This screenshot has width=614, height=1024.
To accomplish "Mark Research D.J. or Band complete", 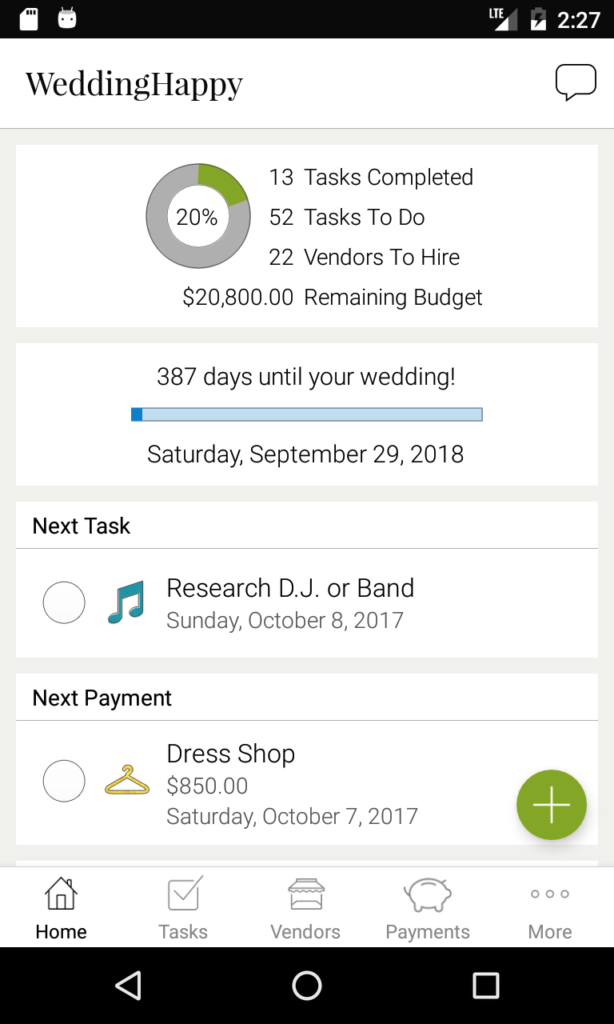I will [64, 602].
